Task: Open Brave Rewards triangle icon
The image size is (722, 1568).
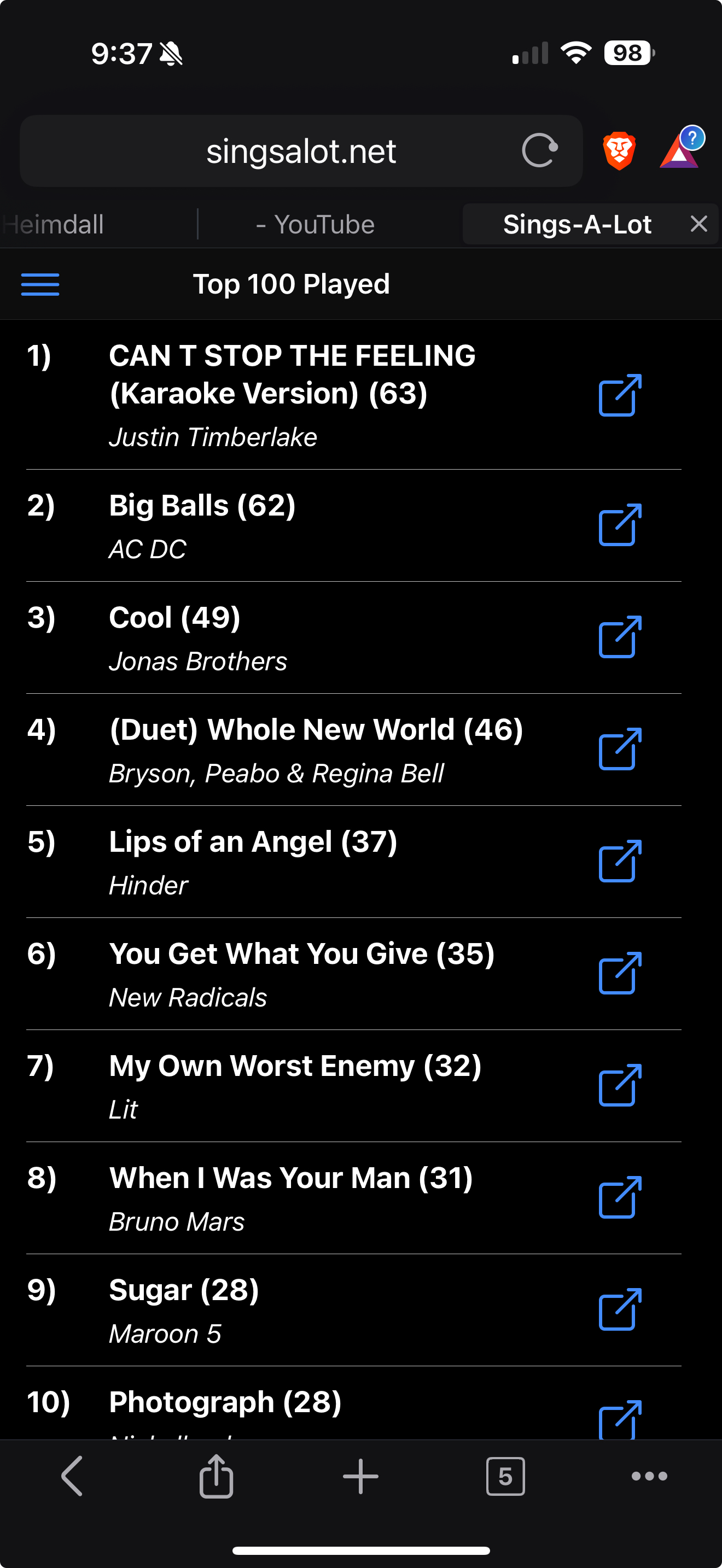Action: click(x=679, y=150)
